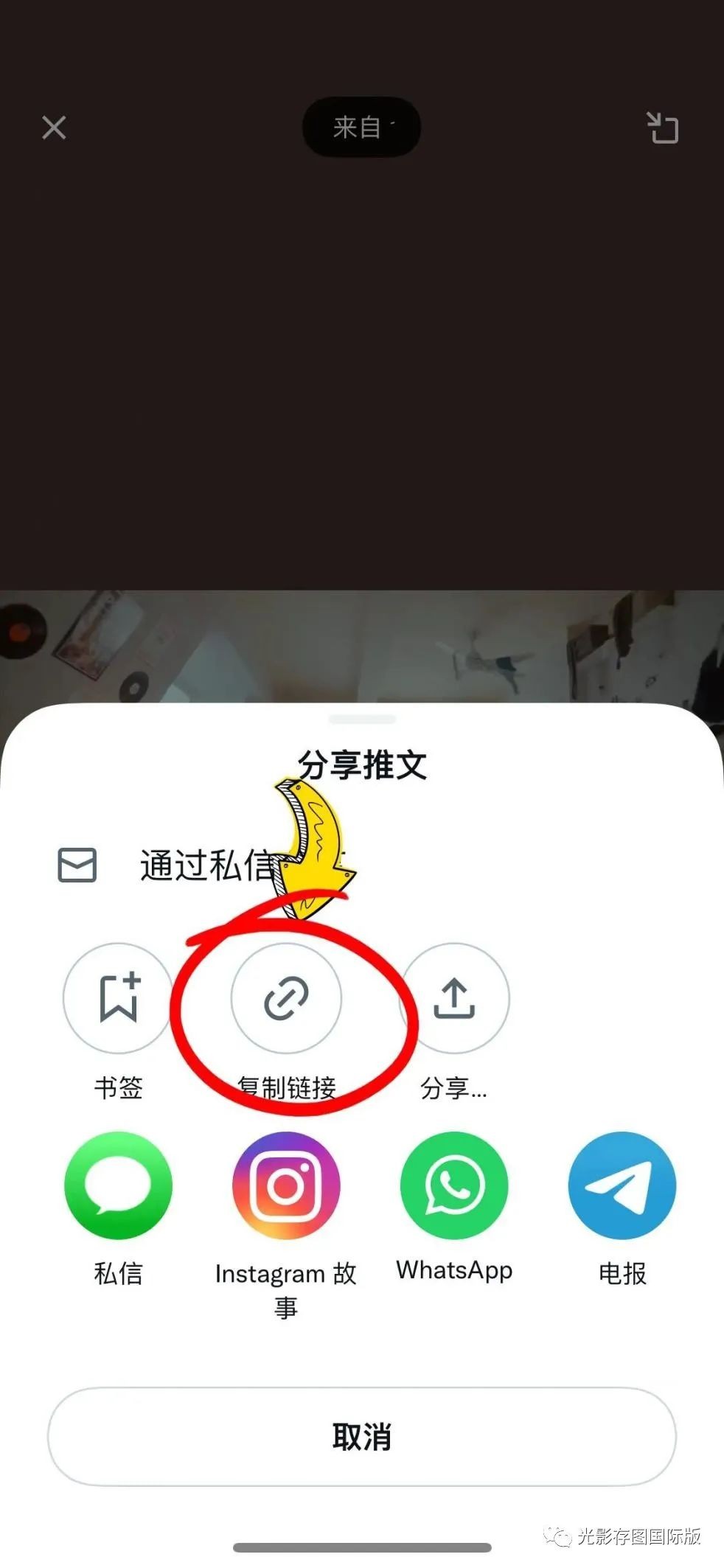Screen dimensions: 724x1568
Task: Tap the cancel button (取消)
Action: pos(361,1437)
